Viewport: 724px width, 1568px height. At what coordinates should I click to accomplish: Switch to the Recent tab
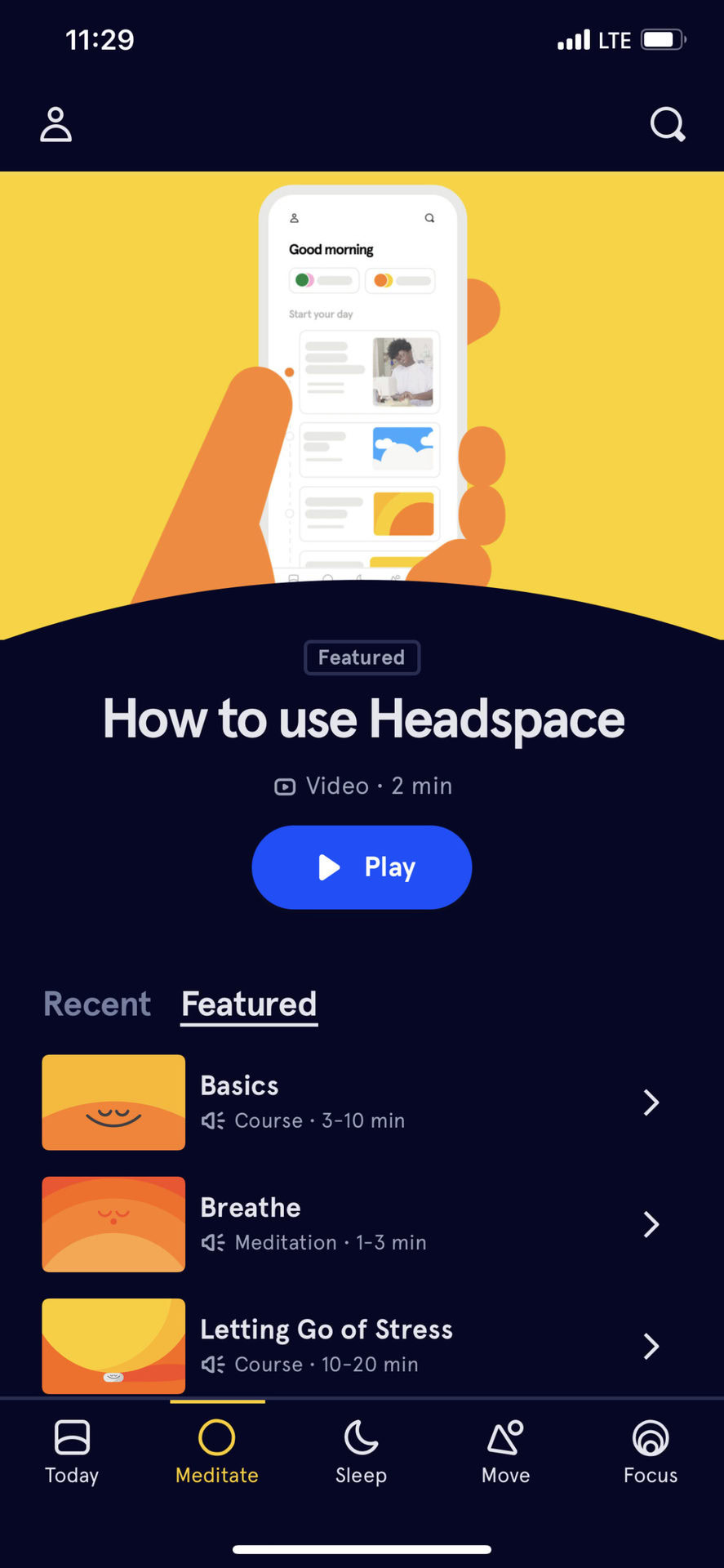click(97, 1004)
